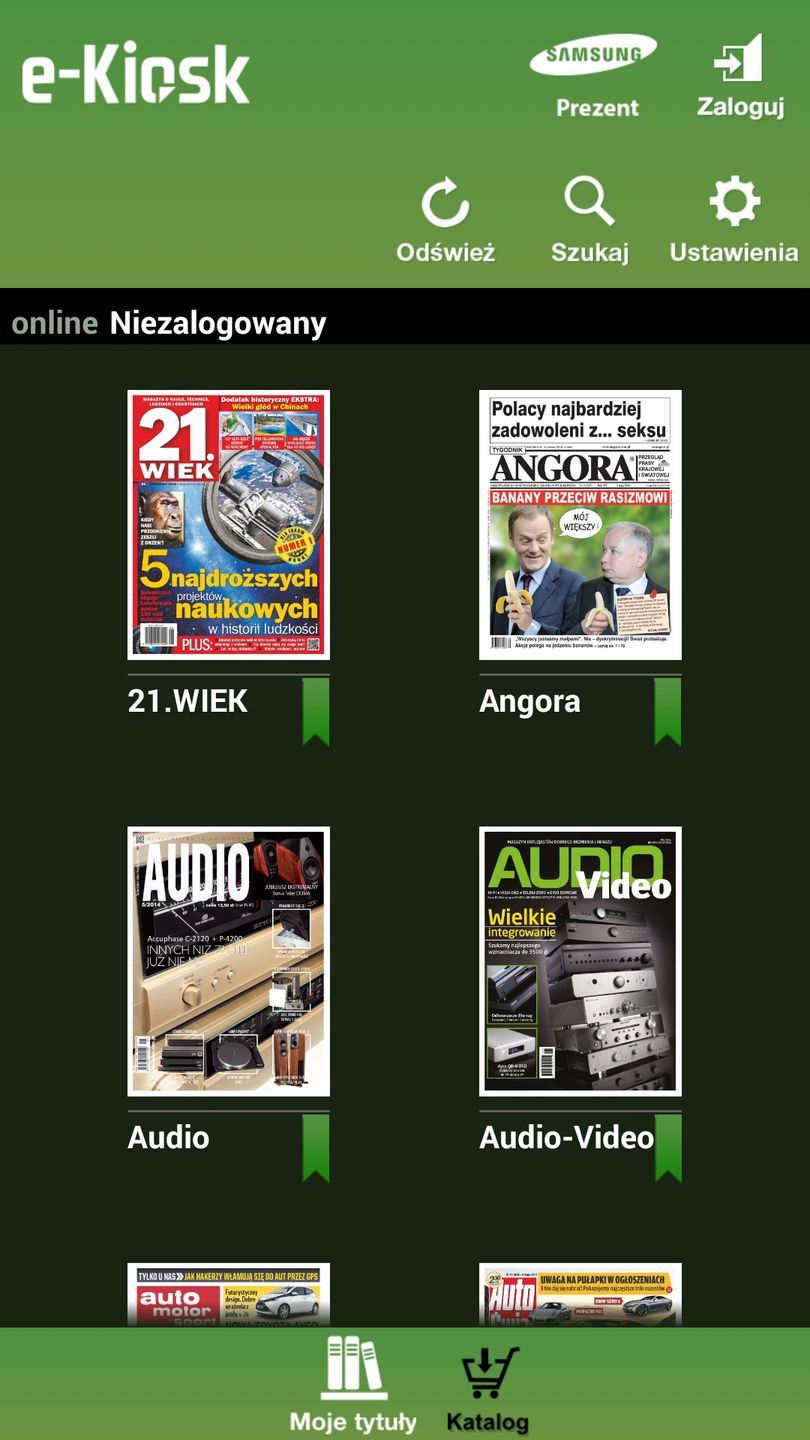Open Szukaj search
810x1440 pixels.
pyautogui.click(x=590, y=221)
